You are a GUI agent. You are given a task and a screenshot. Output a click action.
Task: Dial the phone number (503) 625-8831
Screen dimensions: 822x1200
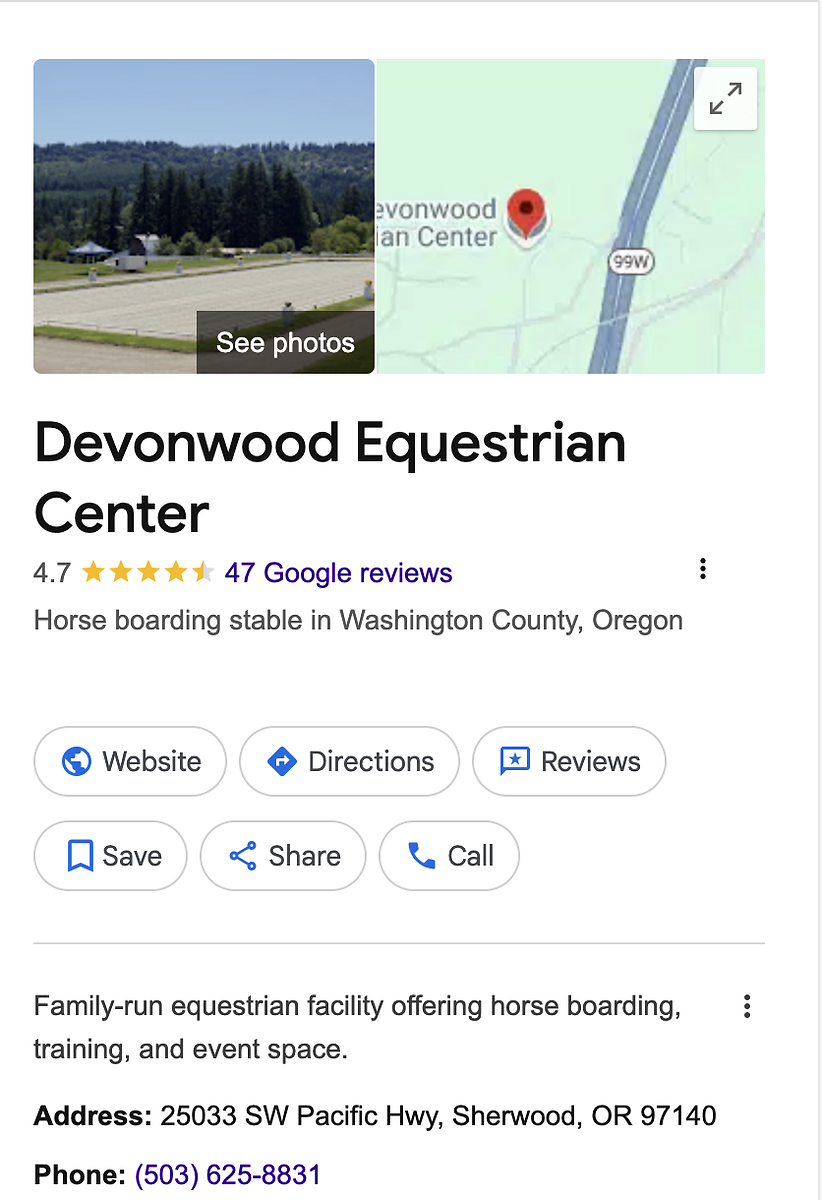pyautogui.click(x=228, y=1174)
